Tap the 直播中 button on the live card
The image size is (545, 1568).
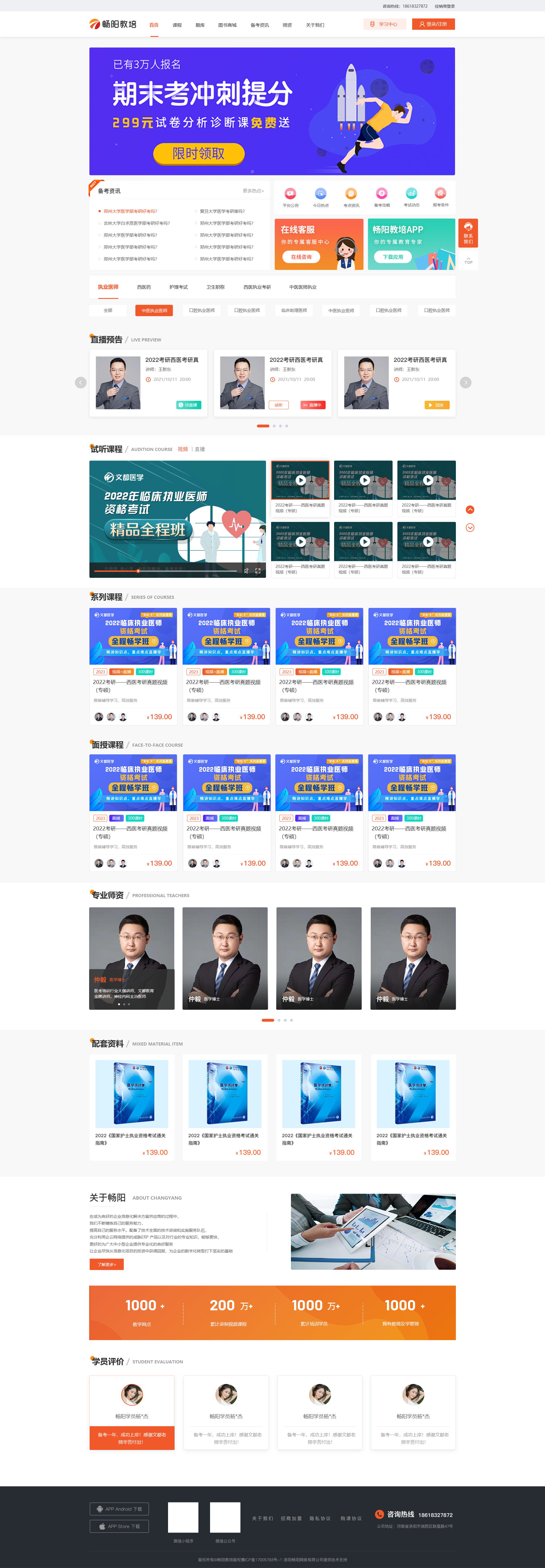tap(313, 405)
